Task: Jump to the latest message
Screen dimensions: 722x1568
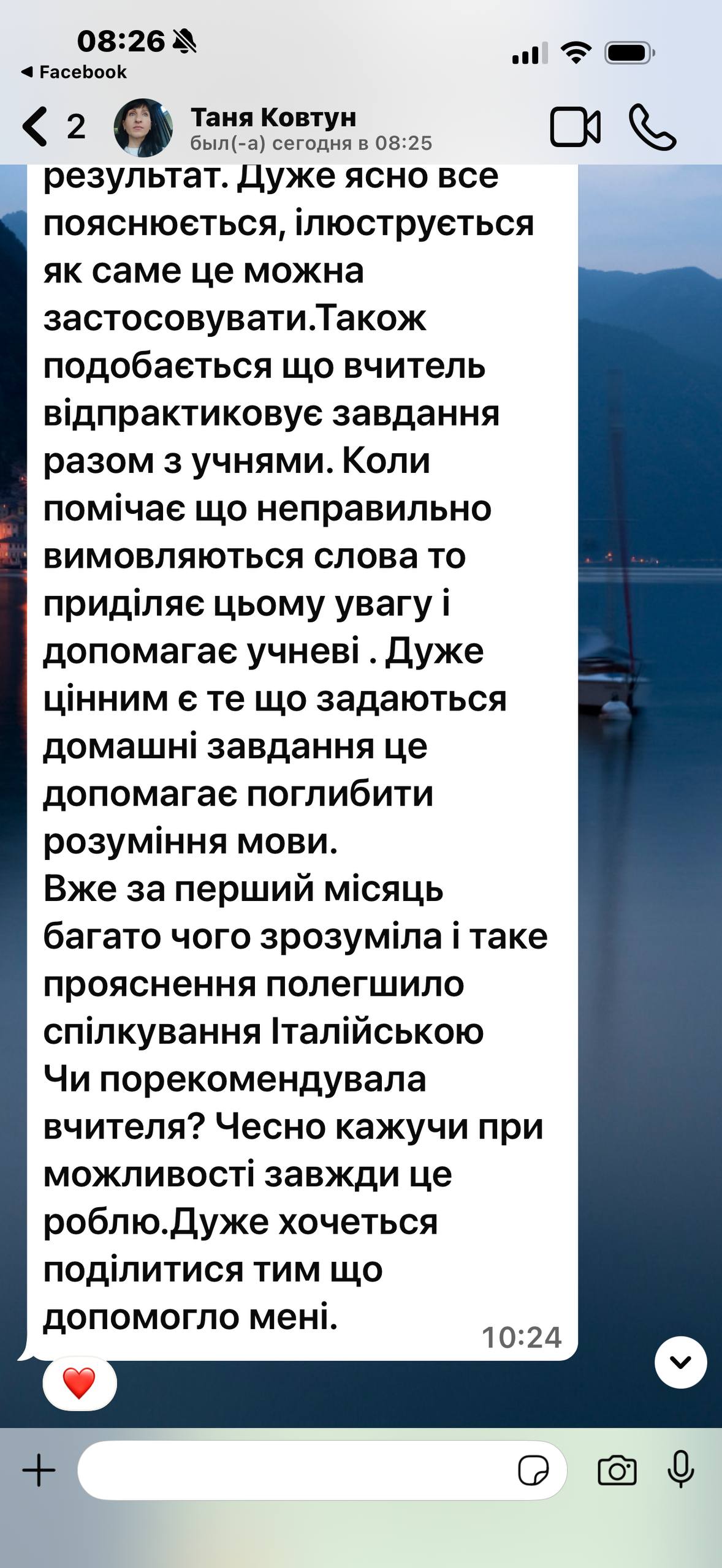Action: tap(680, 1362)
